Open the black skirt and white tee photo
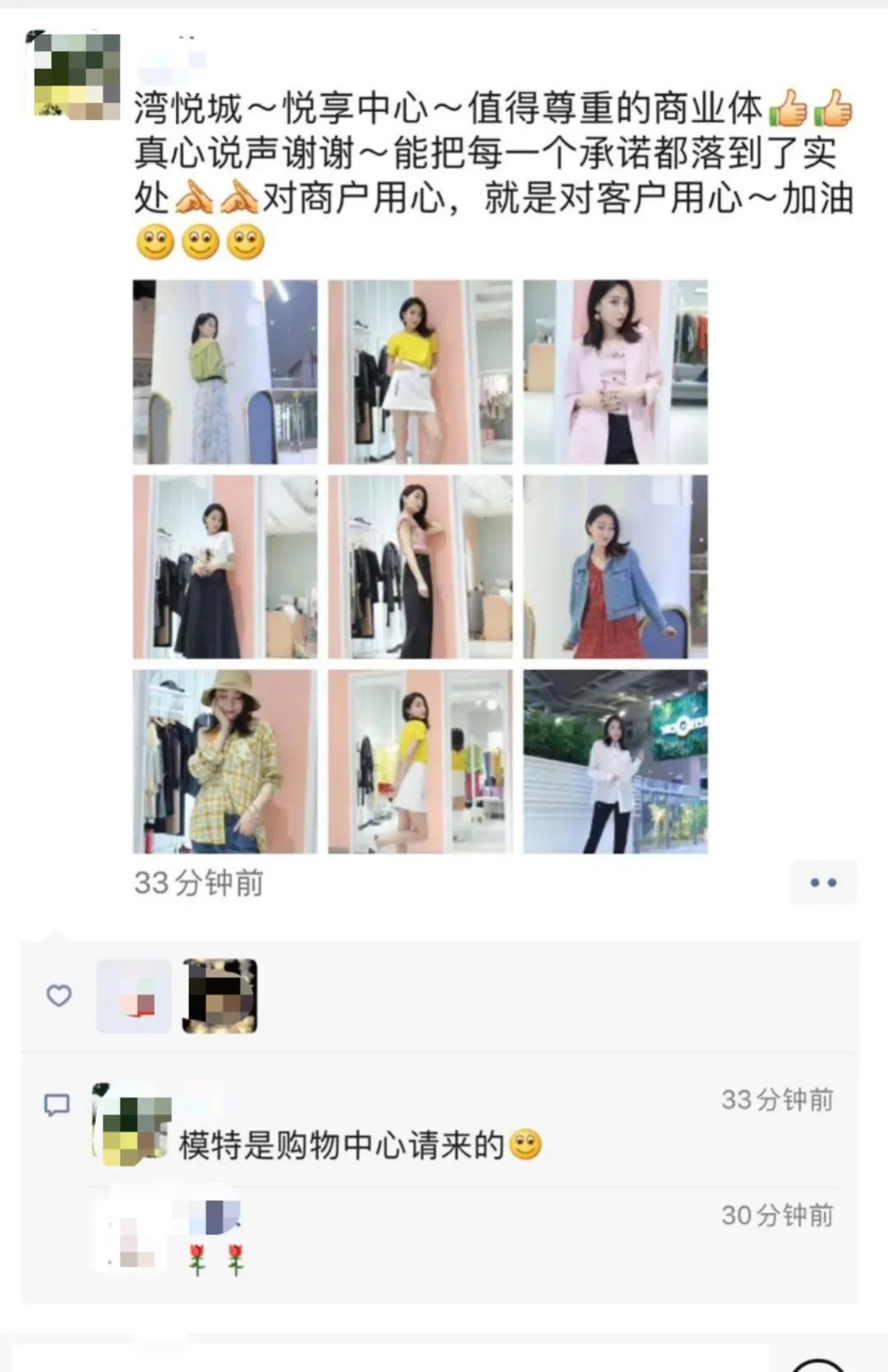The image size is (888, 1372). coord(224,566)
